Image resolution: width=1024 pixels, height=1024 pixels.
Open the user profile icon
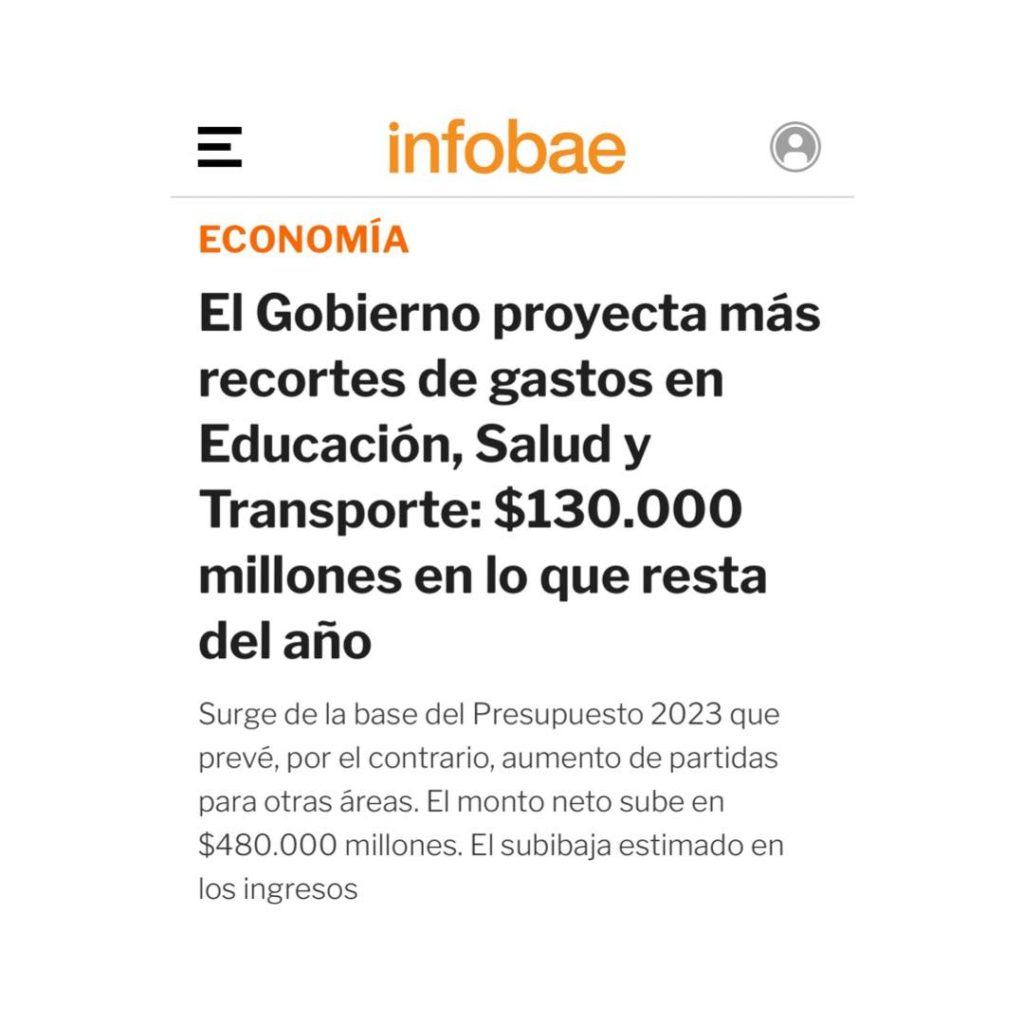795,147
